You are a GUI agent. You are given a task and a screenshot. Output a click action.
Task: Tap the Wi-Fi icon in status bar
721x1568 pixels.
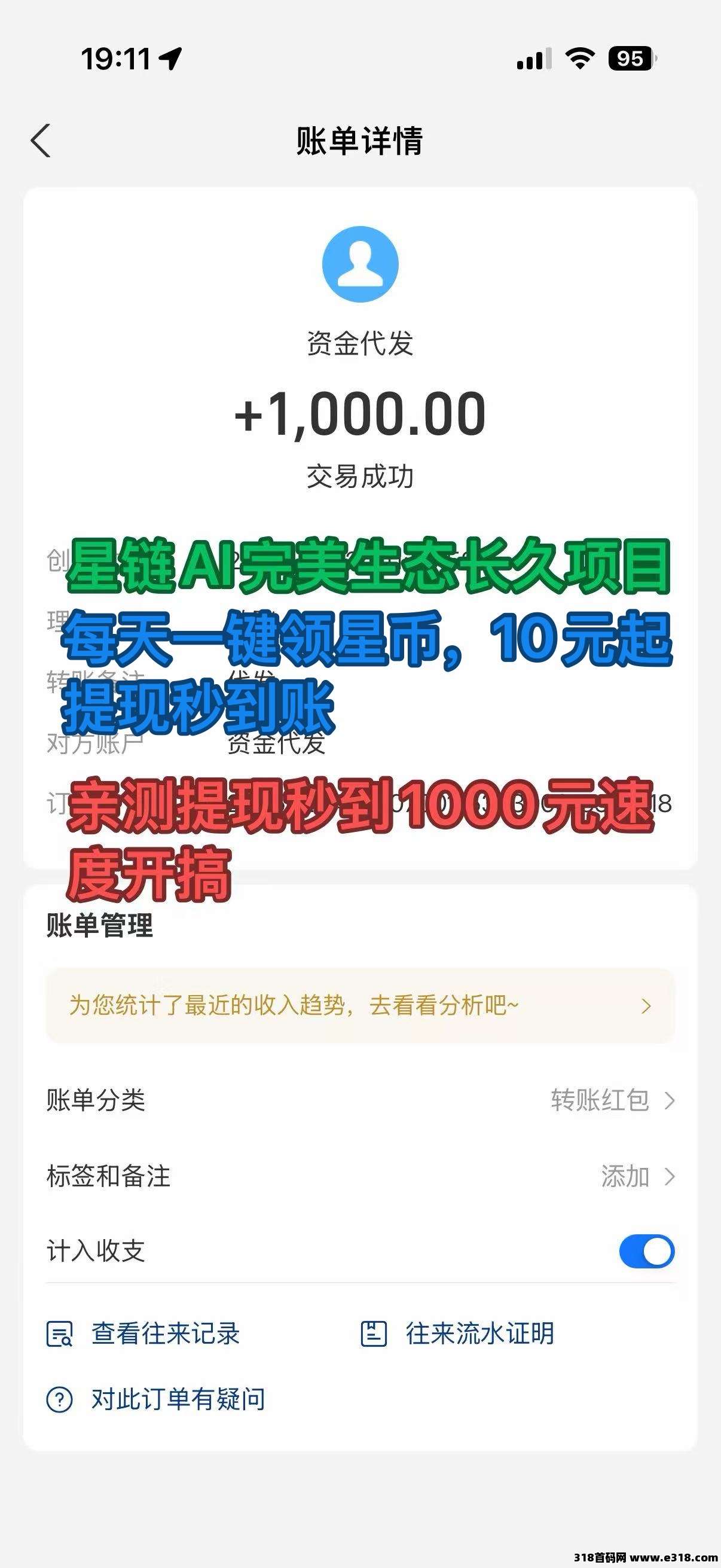(580, 59)
